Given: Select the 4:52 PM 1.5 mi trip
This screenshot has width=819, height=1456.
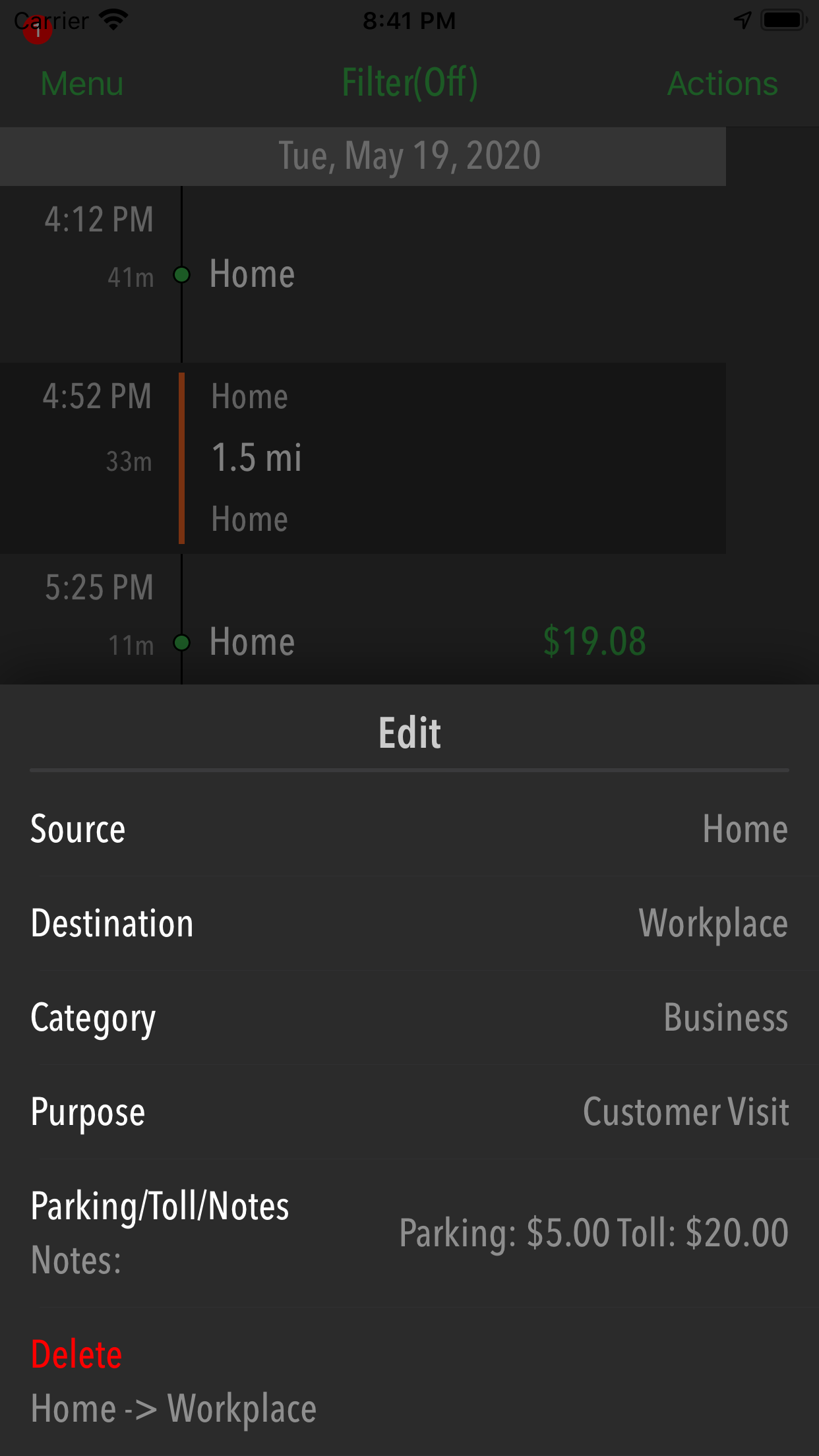Looking at the screenshot, I should [x=363, y=458].
